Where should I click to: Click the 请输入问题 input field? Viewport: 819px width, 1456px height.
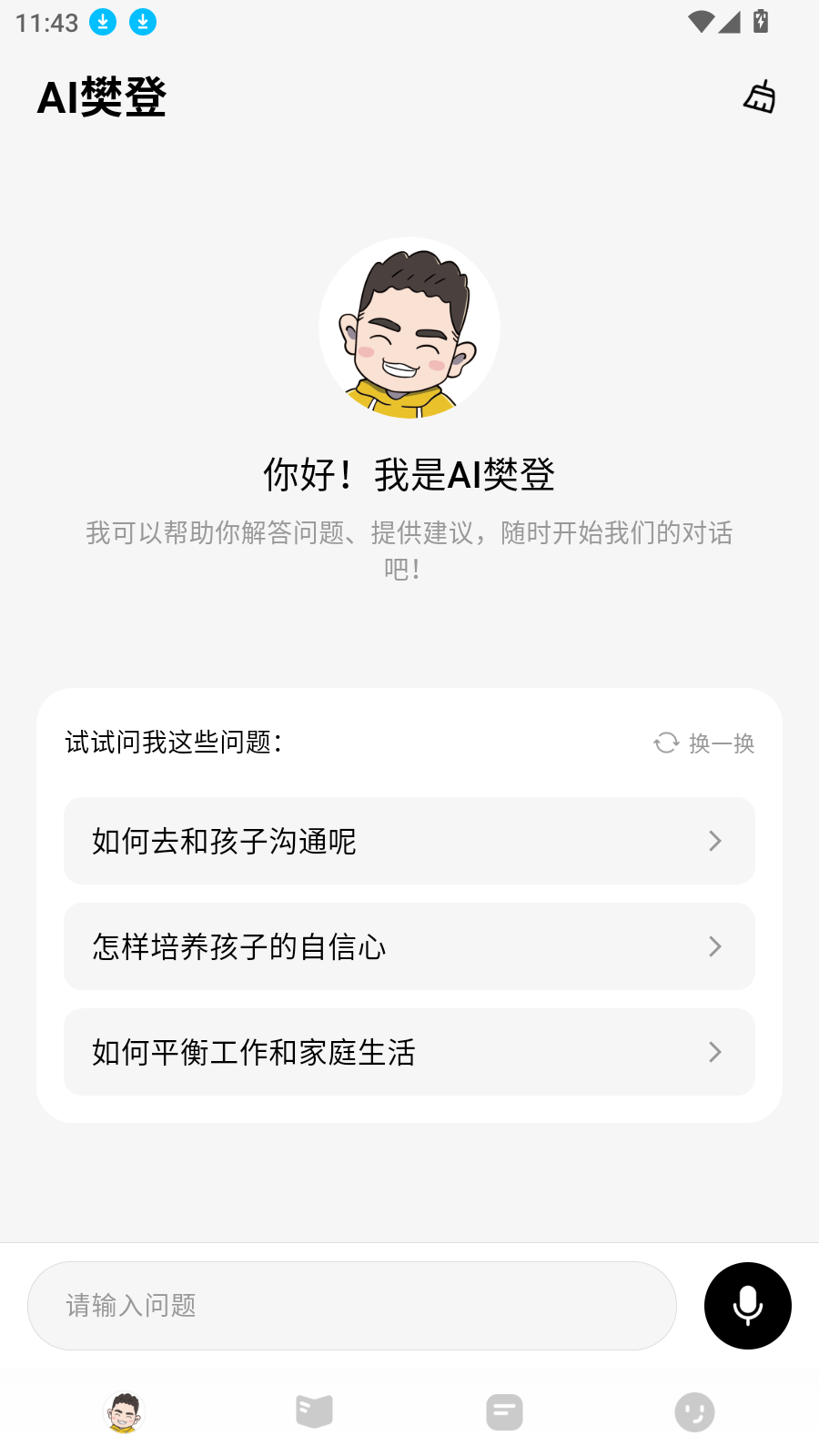[353, 1305]
